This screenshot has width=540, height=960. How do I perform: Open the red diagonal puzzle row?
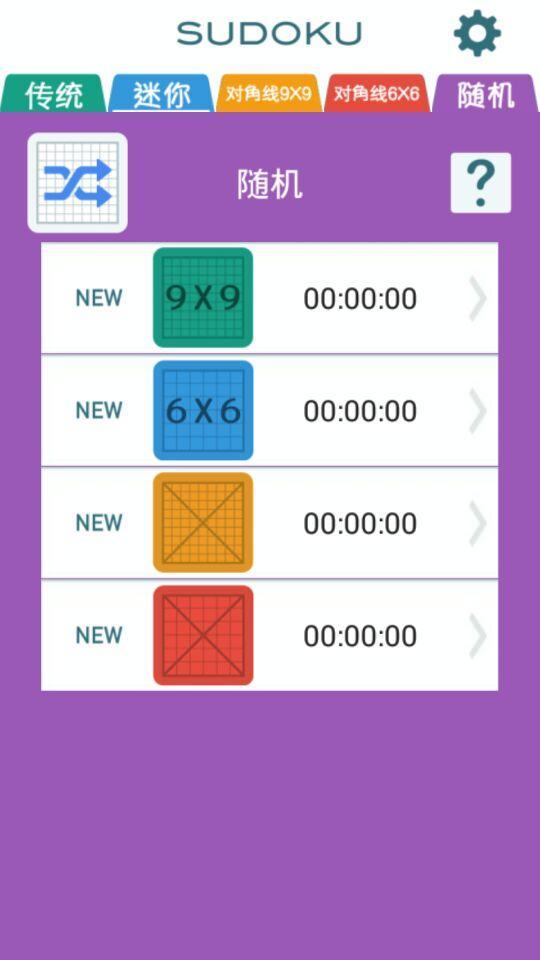269,636
